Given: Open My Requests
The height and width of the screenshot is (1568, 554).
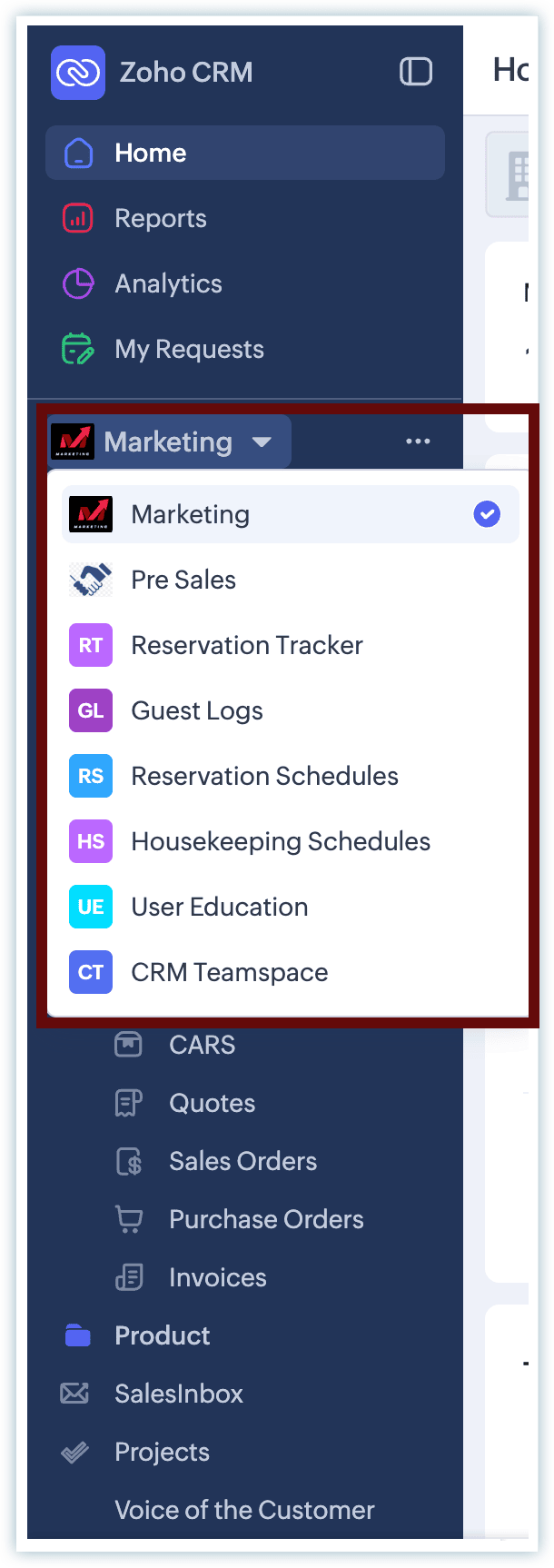Looking at the screenshot, I should (189, 349).
